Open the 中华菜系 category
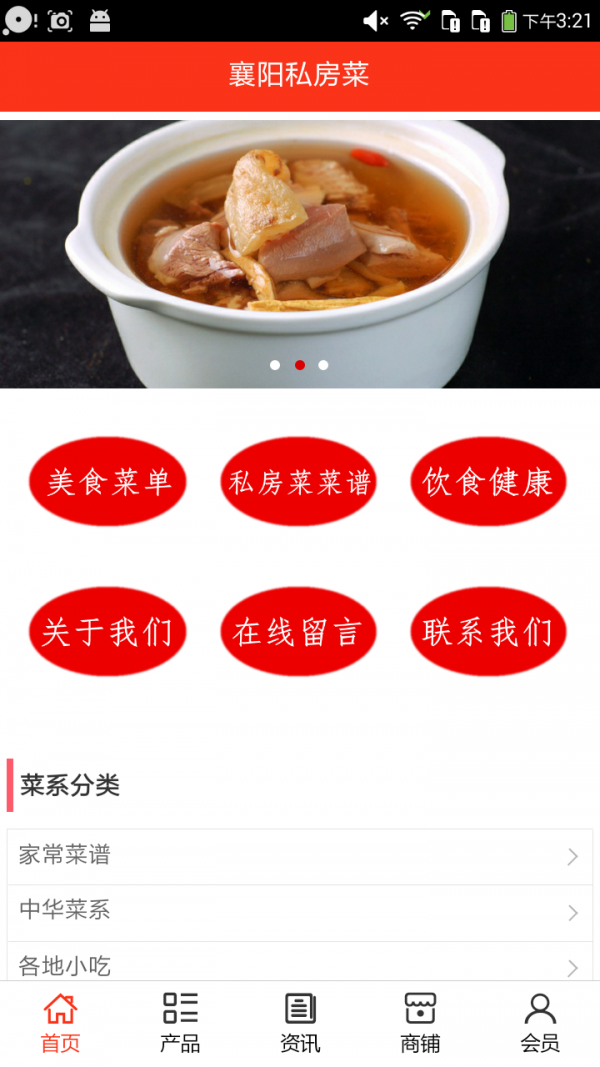Image resolution: width=600 pixels, height=1067 pixels. click(x=300, y=911)
